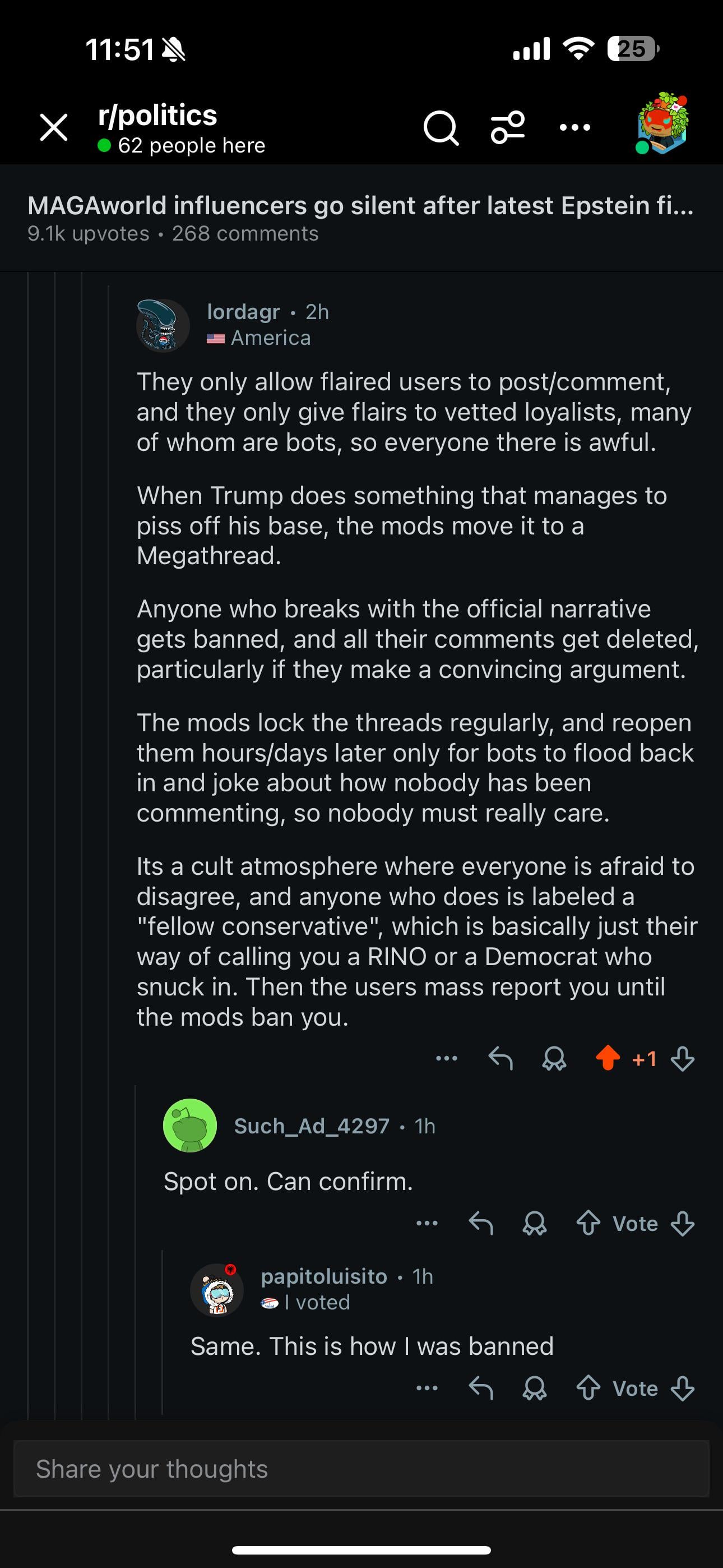Open your profile avatar menu
723x1568 pixels.
(x=662, y=124)
